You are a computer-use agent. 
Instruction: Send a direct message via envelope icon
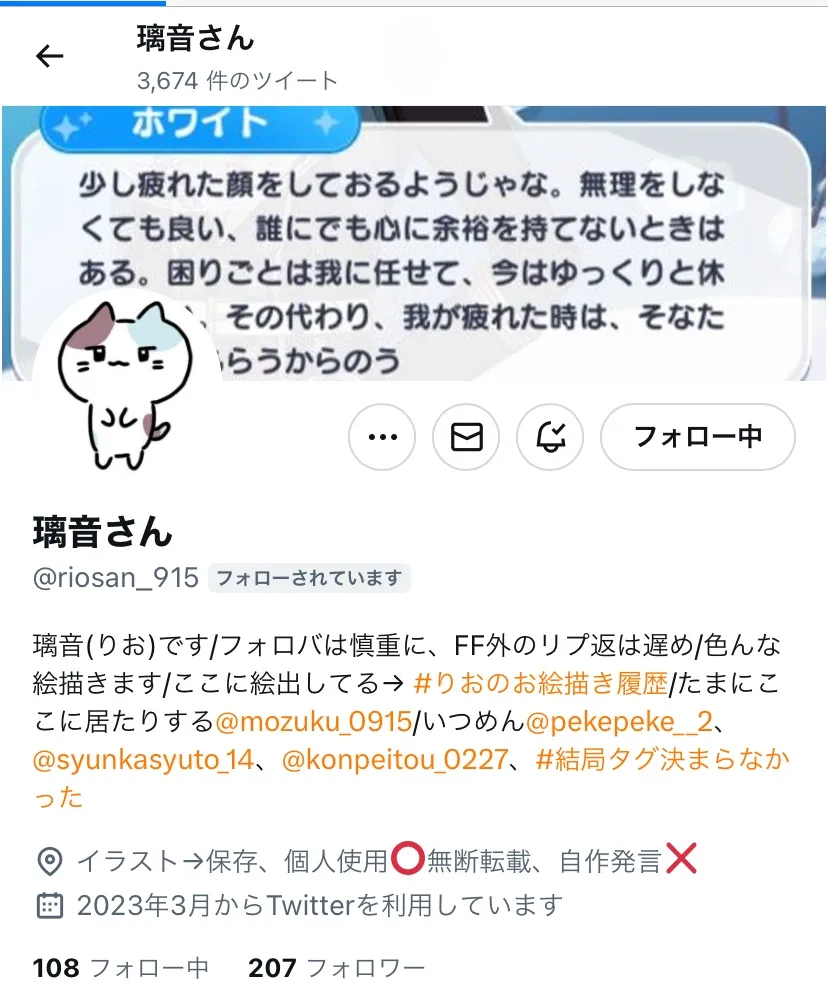(x=467, y=437)
